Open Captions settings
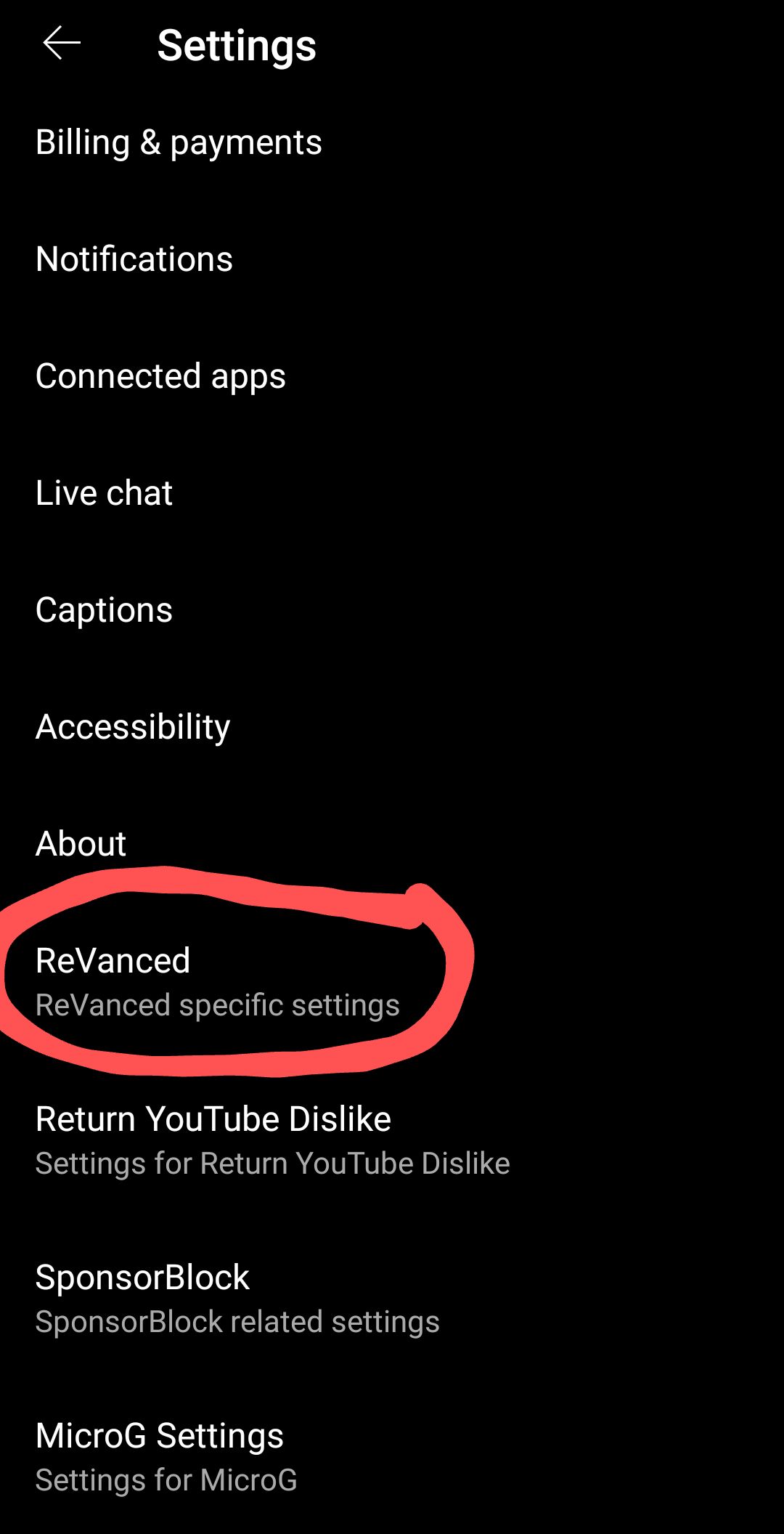784x1534 pixels. pos(104,610)
